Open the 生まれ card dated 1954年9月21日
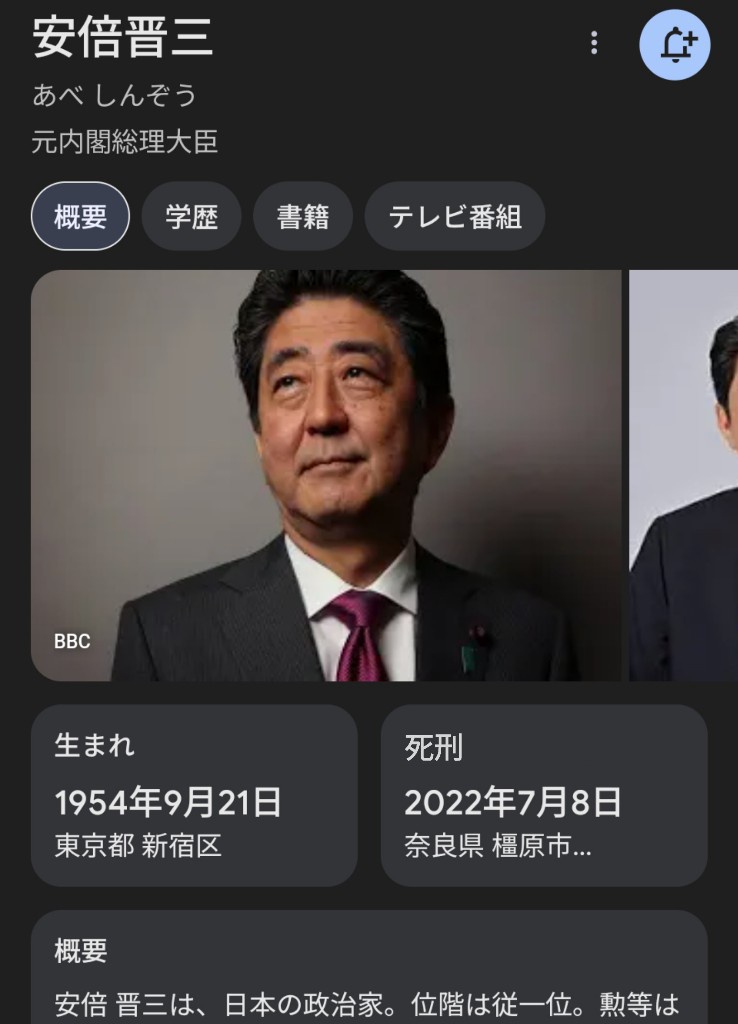The width and height of the screenshot is (738, 1024). pos(194,795)
